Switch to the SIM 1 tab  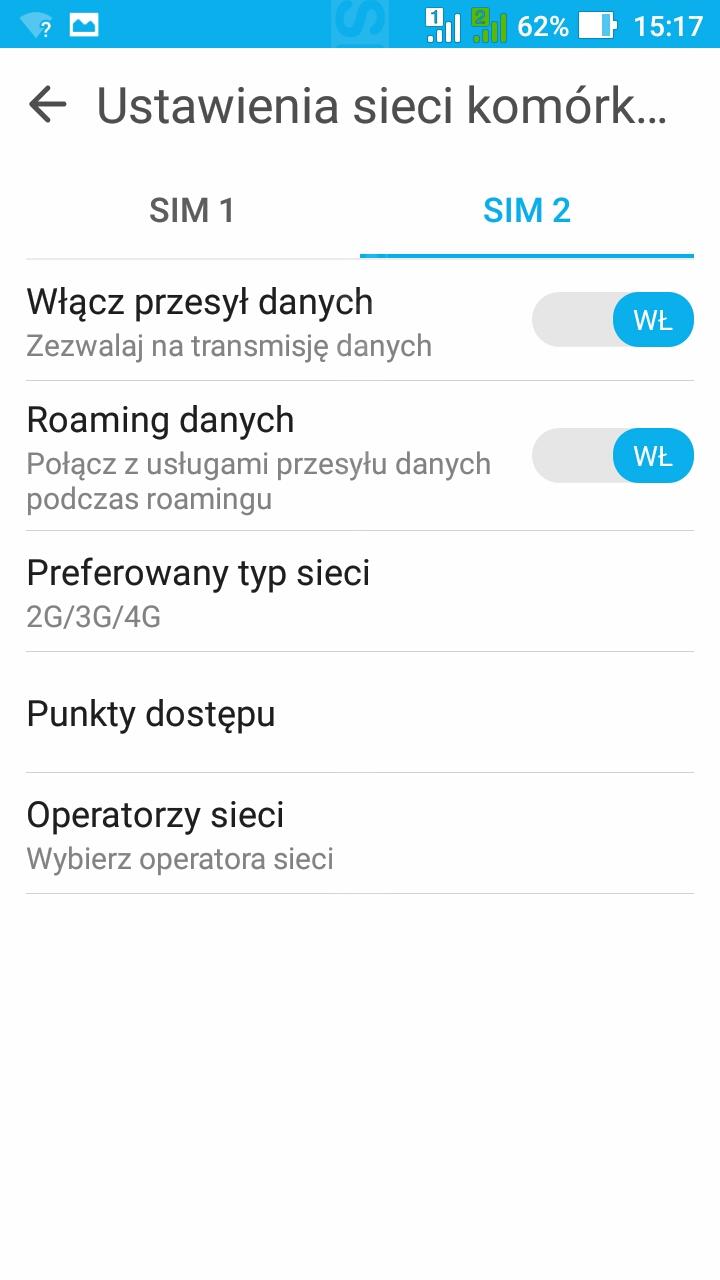[191, 211]
